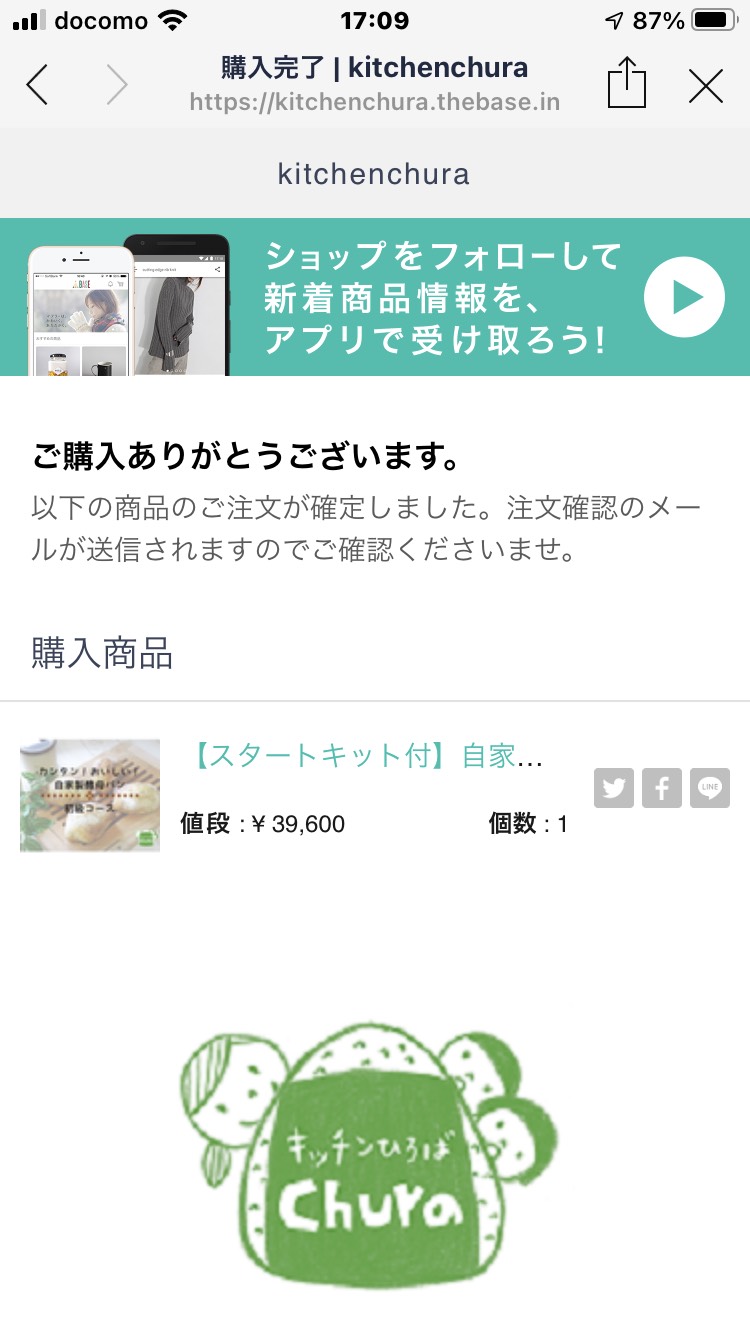Open the share sheet icon
Image resolution: width=750 pixels, height=1334 pixels.
pos(627,83)
